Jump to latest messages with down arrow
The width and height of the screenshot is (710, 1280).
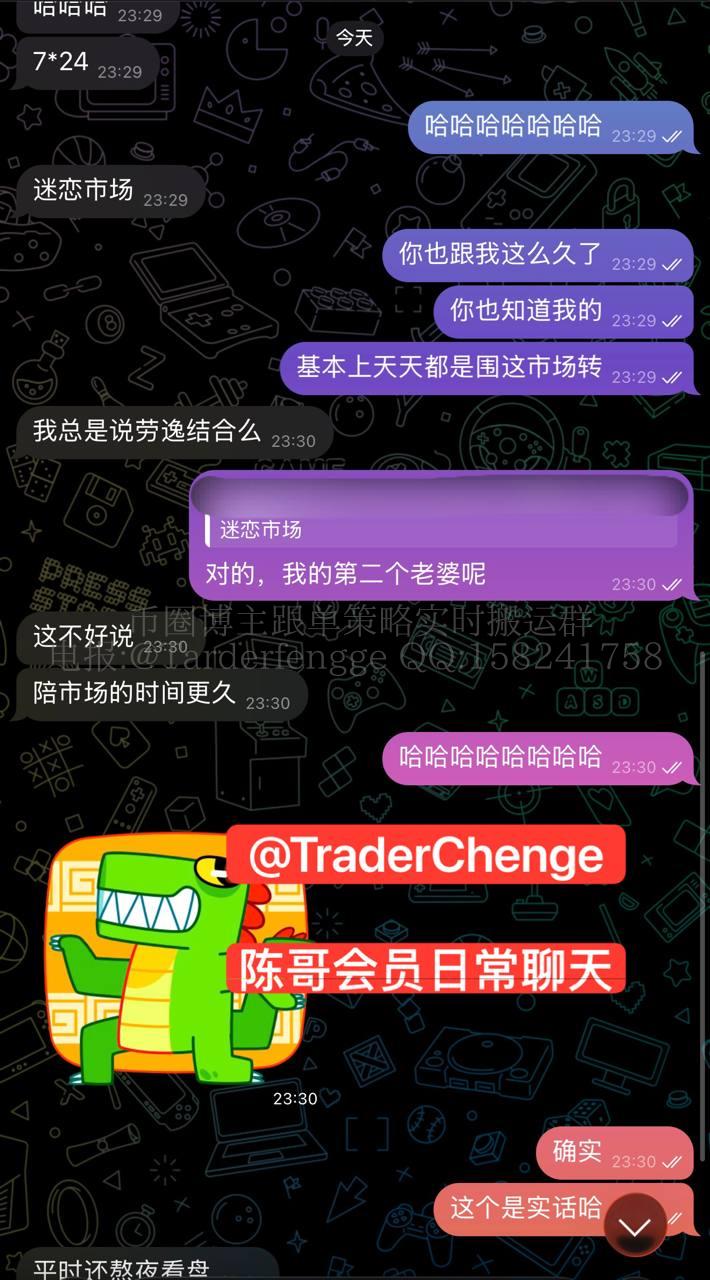[635, 1225]
